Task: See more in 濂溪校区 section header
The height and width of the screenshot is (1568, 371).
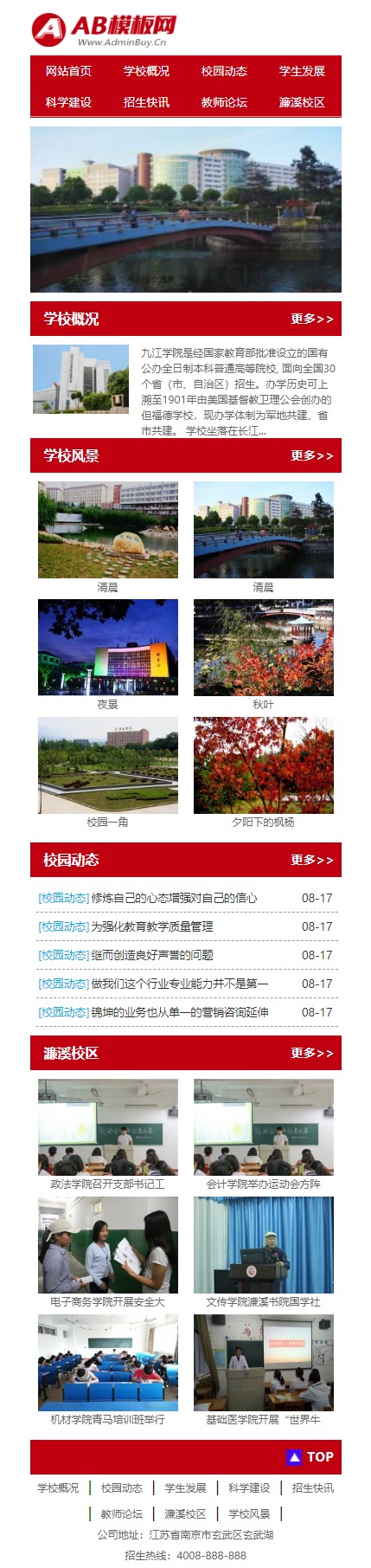Action: point(312,1054)
